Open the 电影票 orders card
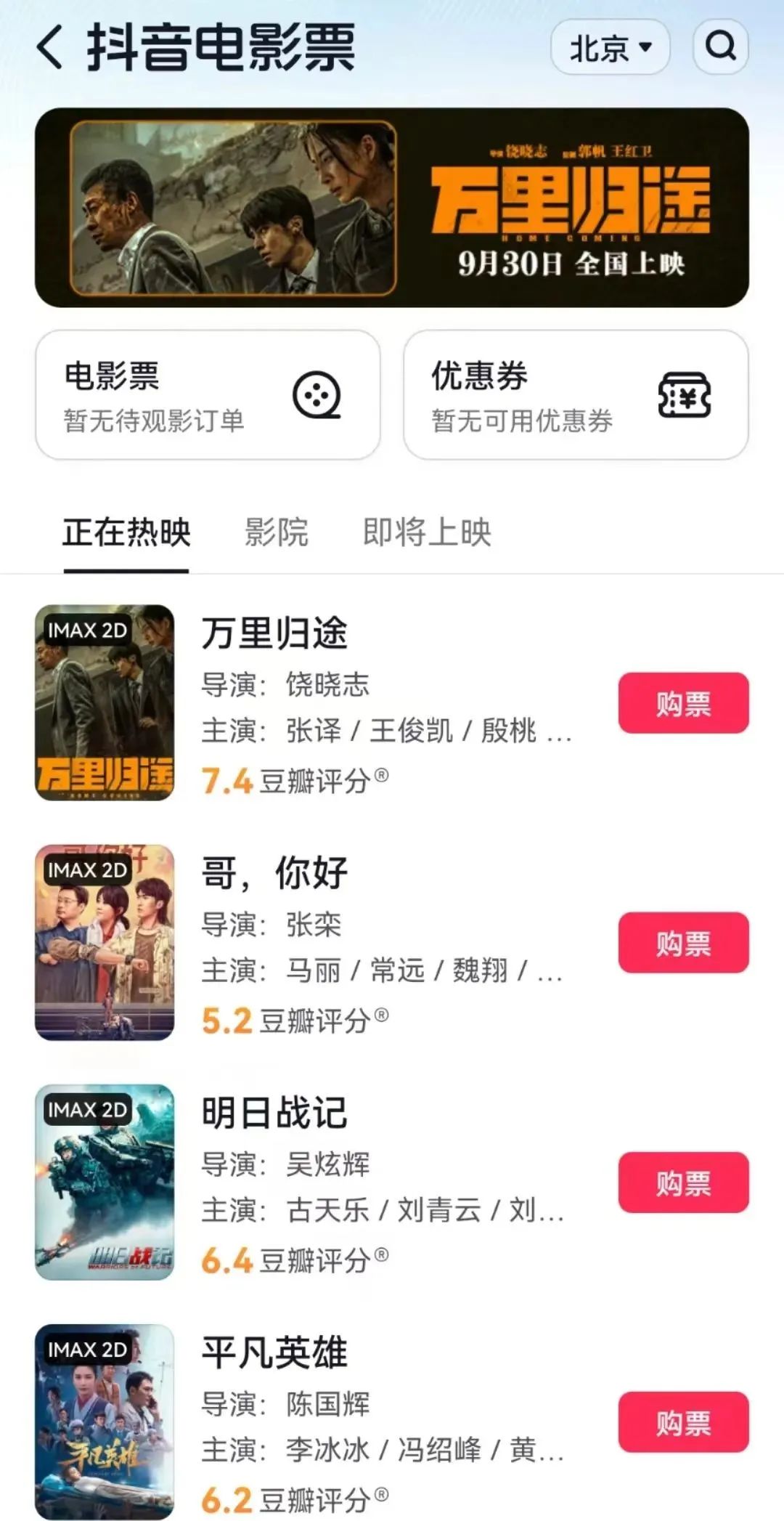 (x=208, y=395)
